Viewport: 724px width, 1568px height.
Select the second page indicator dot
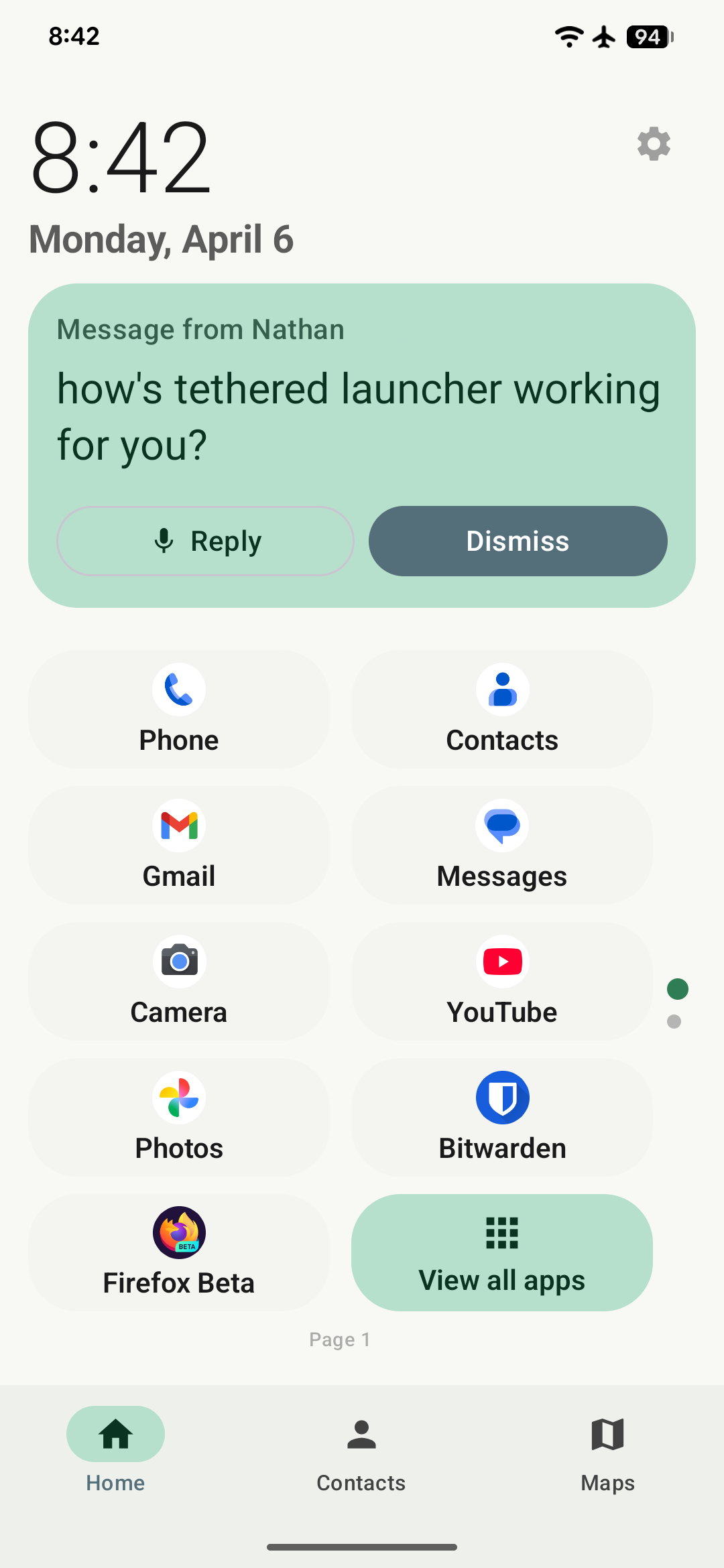(x=674, y=1021)
